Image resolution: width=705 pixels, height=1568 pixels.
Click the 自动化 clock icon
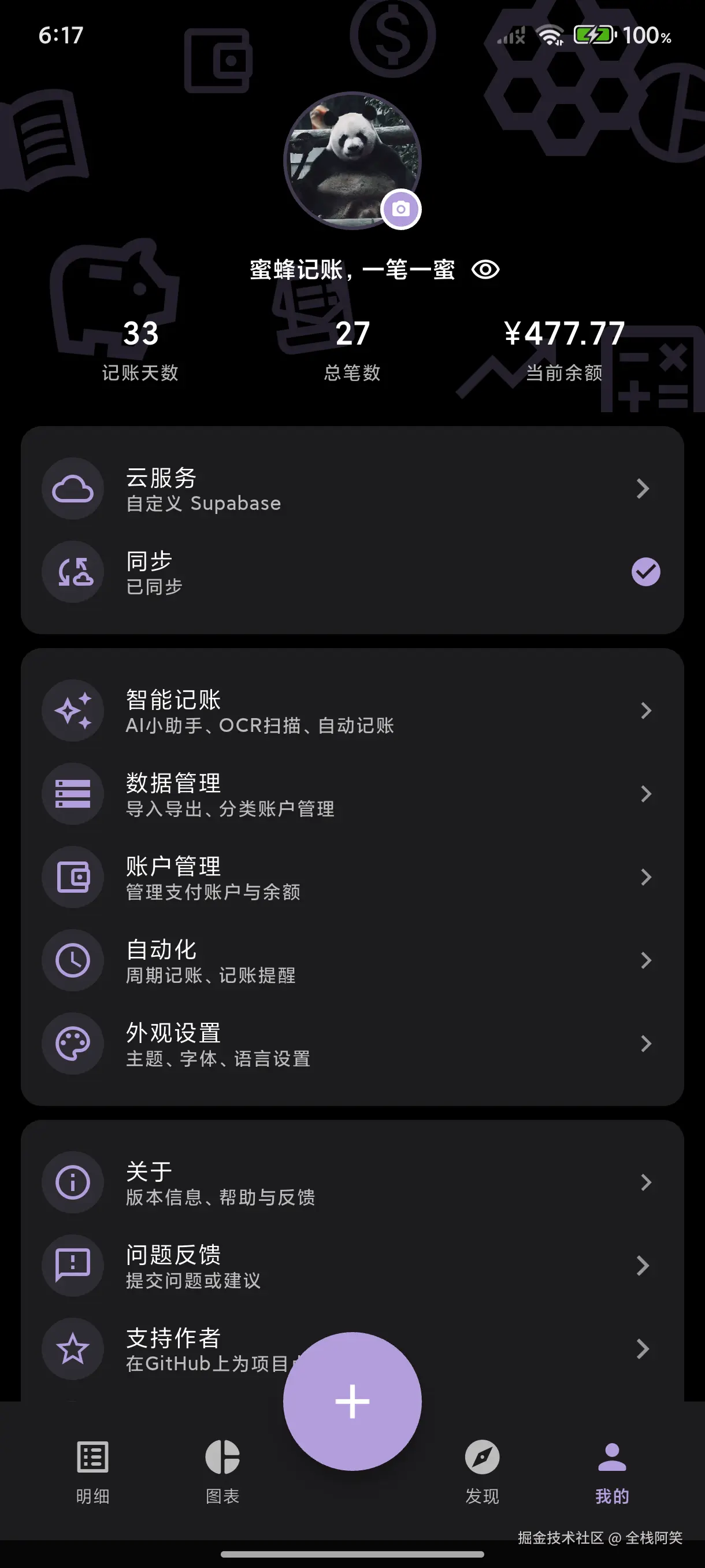pyautogui.click(x=72, y=960)
